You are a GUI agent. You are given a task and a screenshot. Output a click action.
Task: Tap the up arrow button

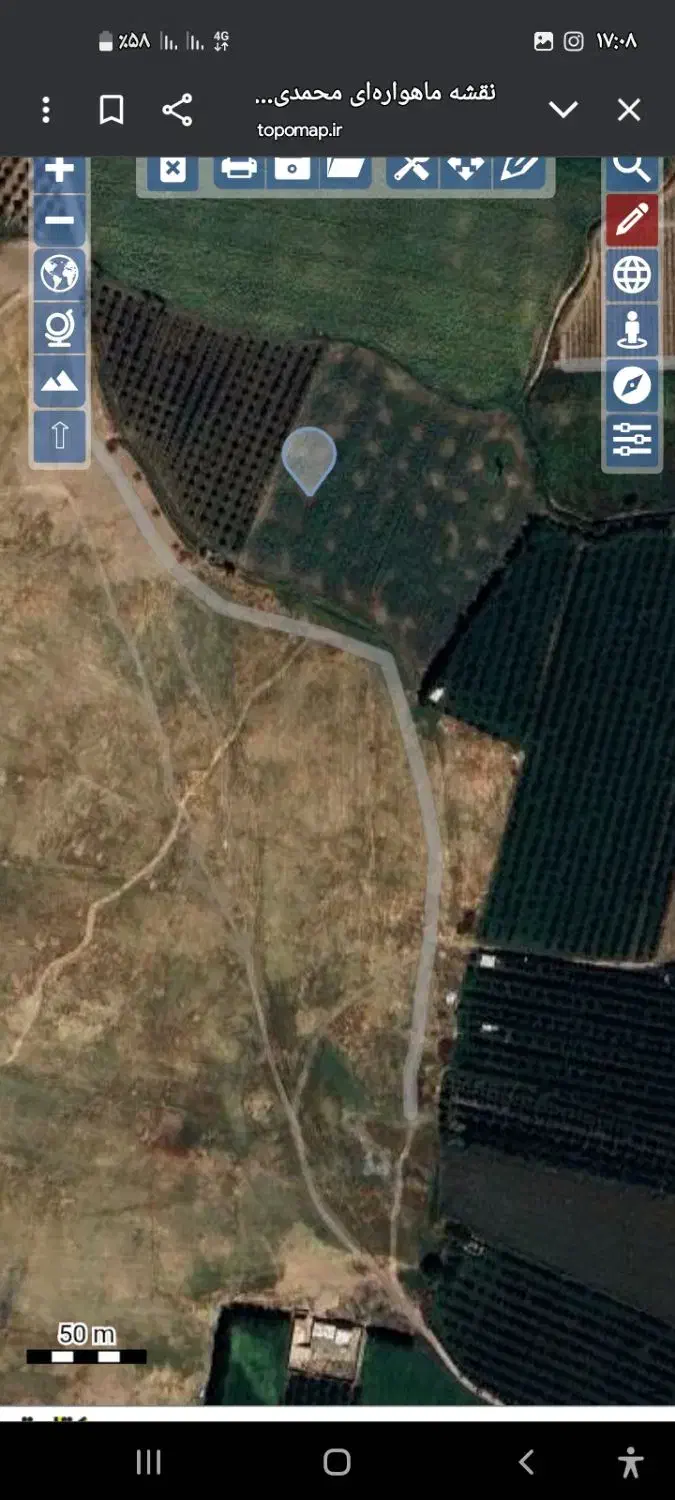tap(60, 436)
